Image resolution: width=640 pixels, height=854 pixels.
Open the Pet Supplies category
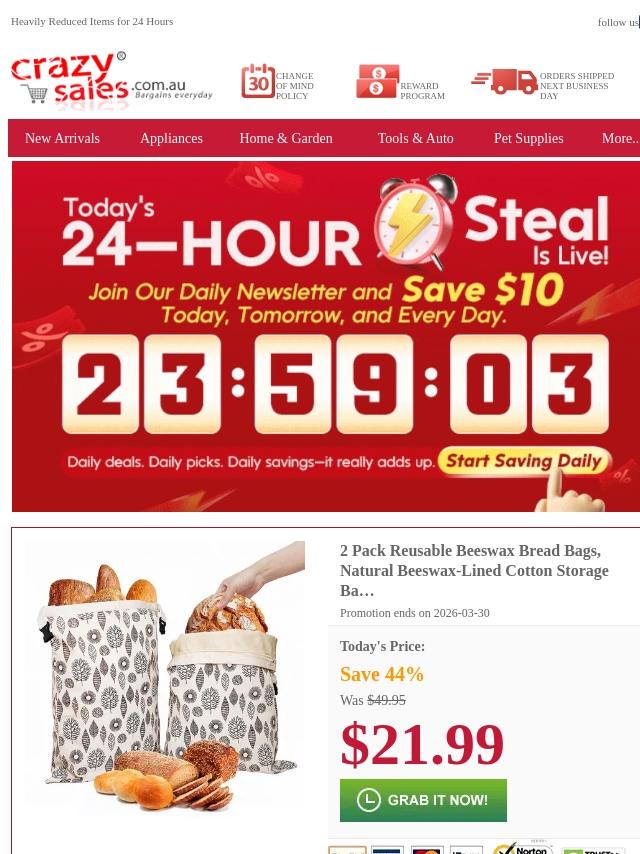pyautogui.click(x=528, y=138)
